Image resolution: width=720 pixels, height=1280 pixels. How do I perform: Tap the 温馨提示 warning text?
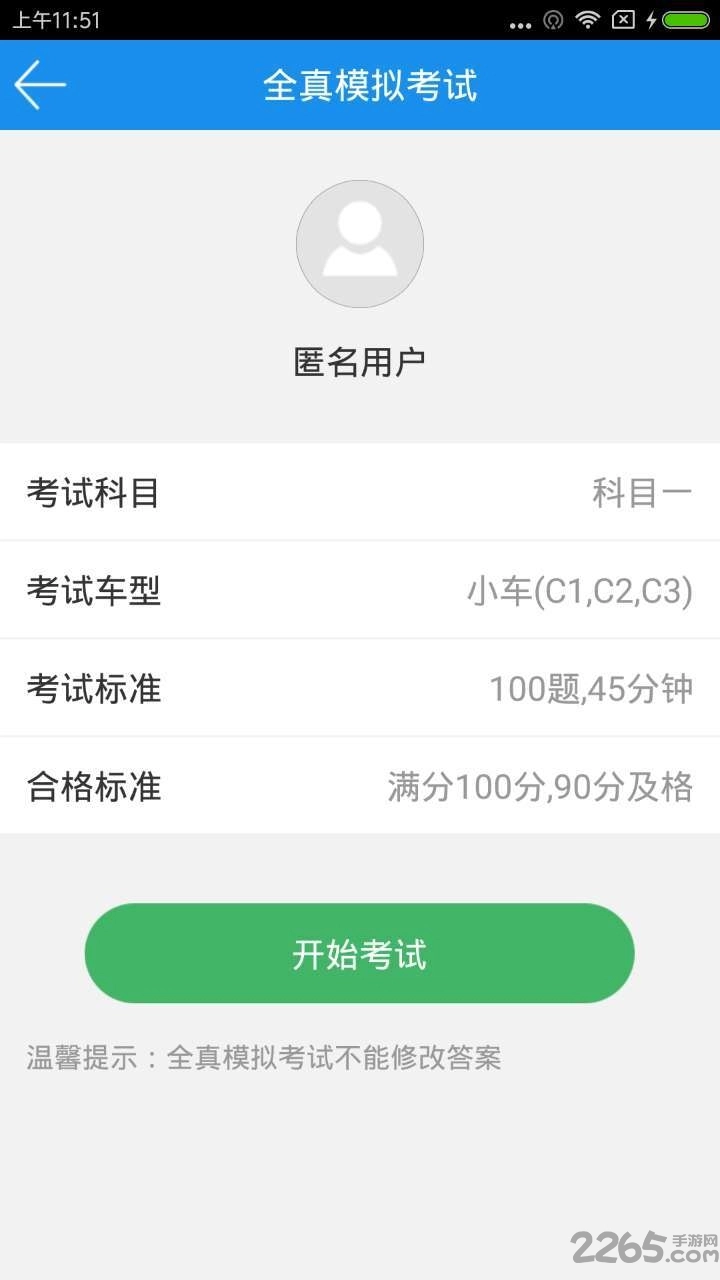click(x=266, y=1057)
